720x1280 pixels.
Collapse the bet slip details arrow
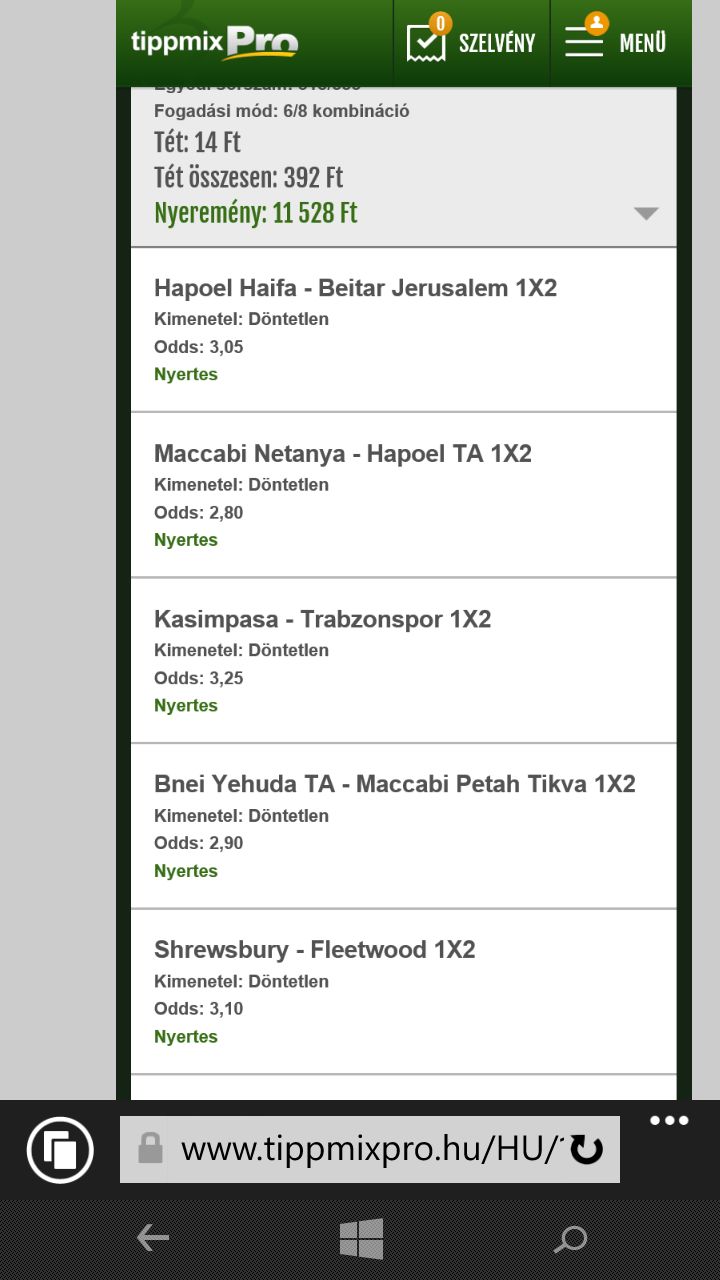[646, 213]
